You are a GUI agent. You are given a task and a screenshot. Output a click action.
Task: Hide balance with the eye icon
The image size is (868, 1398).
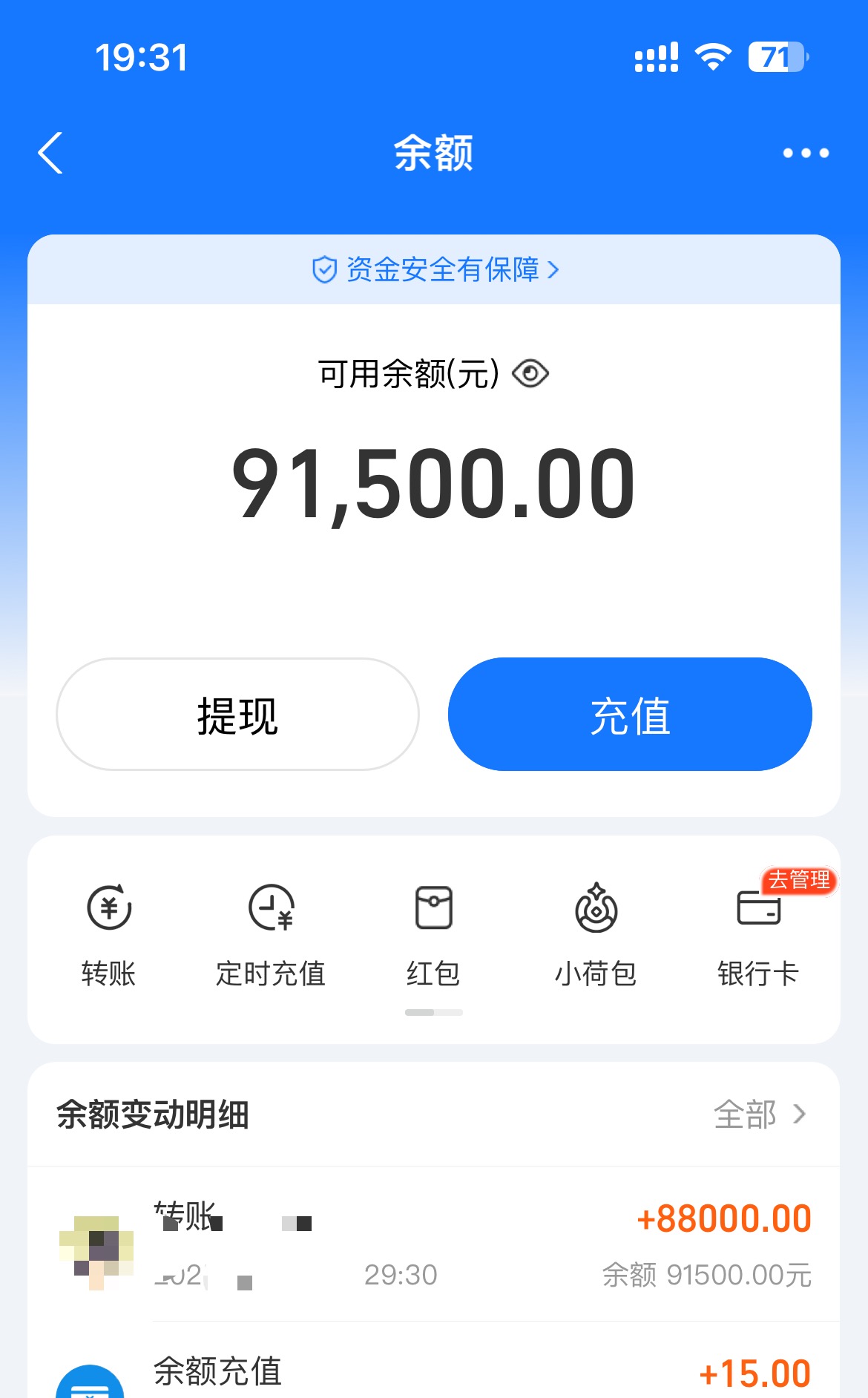[x=530, y=373]
